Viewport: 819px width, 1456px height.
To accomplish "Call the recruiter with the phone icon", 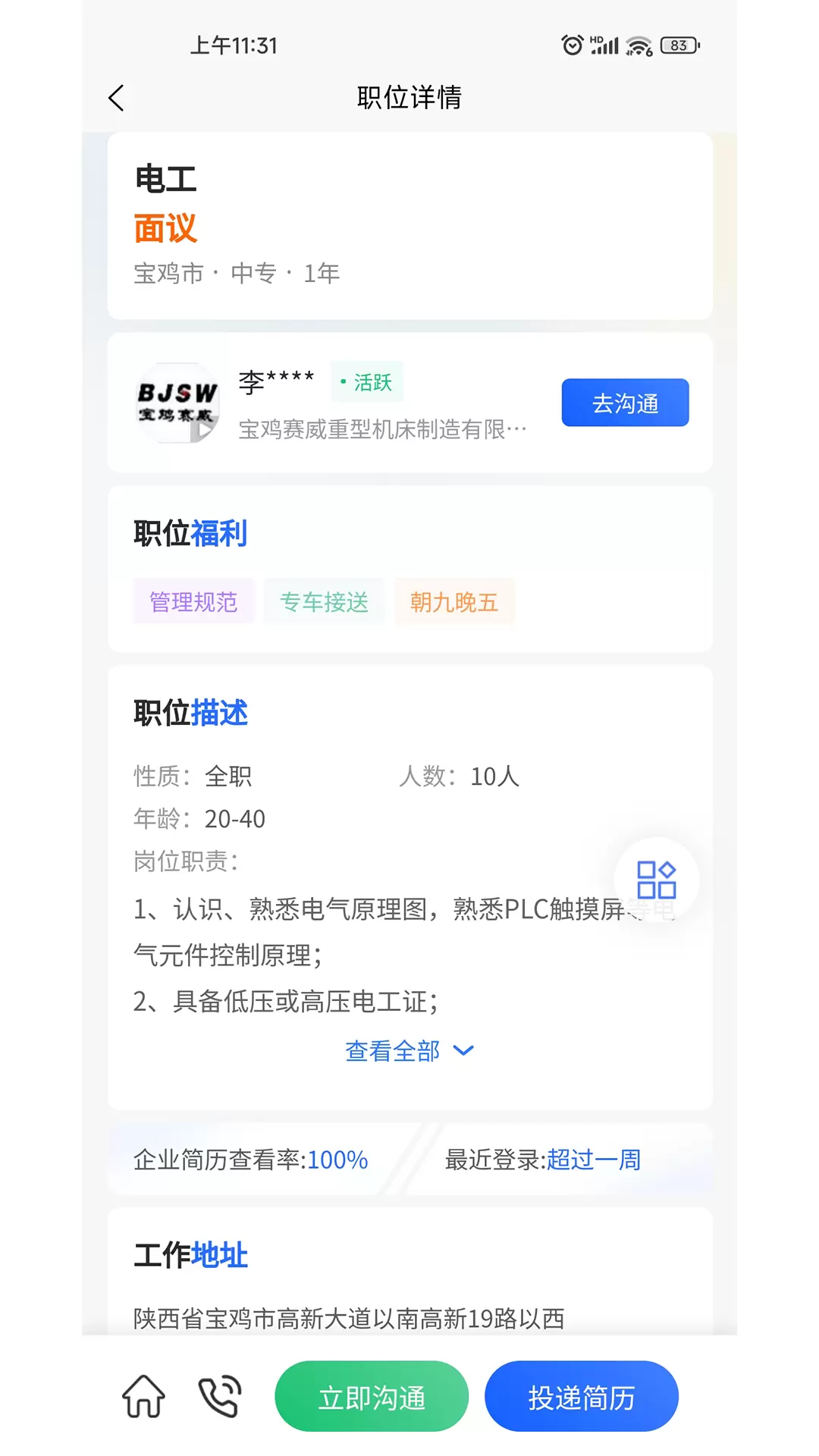I will (220, 1396).
